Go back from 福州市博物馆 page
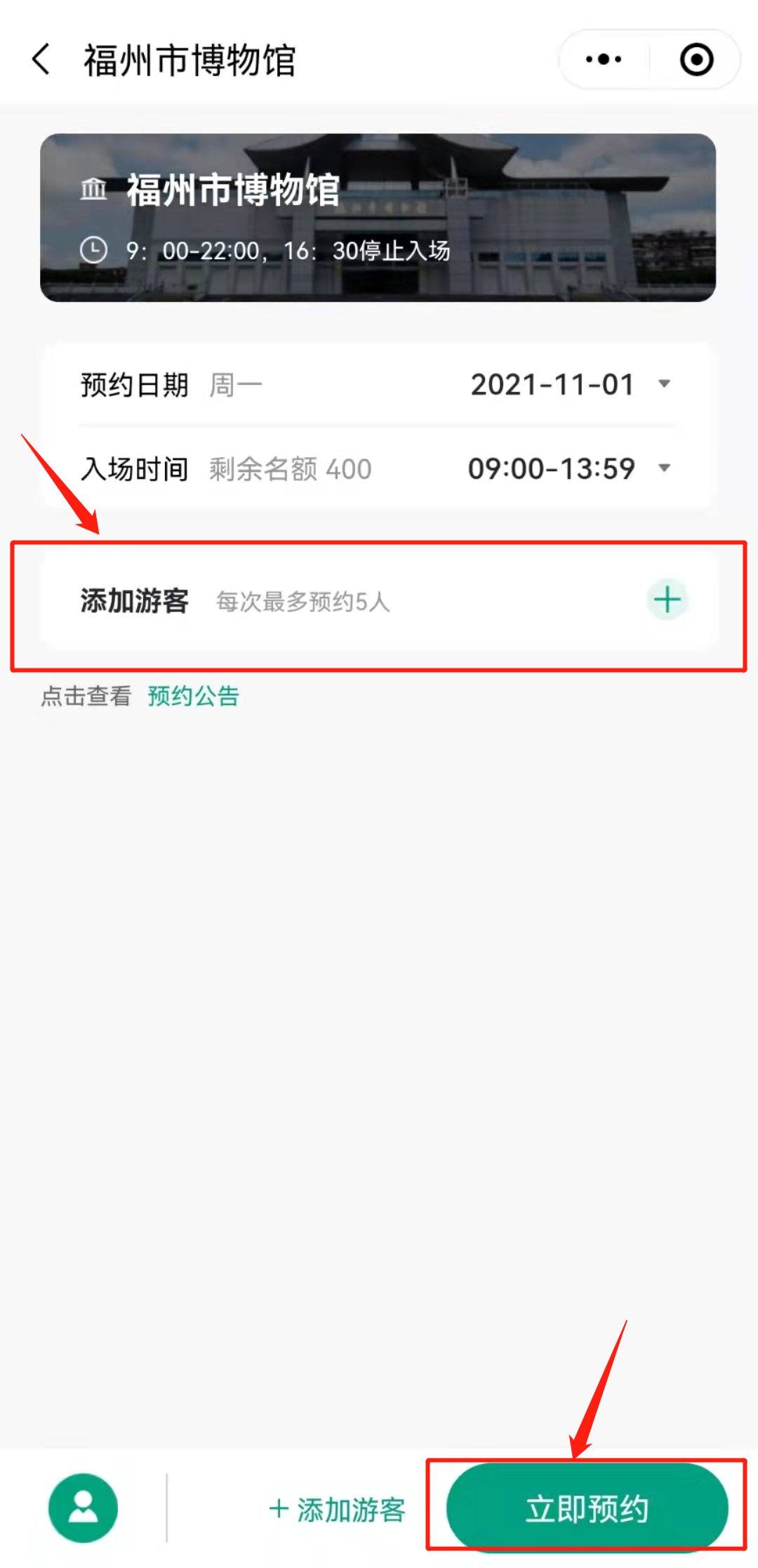Image resolution: width=758 pixels, height=1568 pixels. click(42, 59)
